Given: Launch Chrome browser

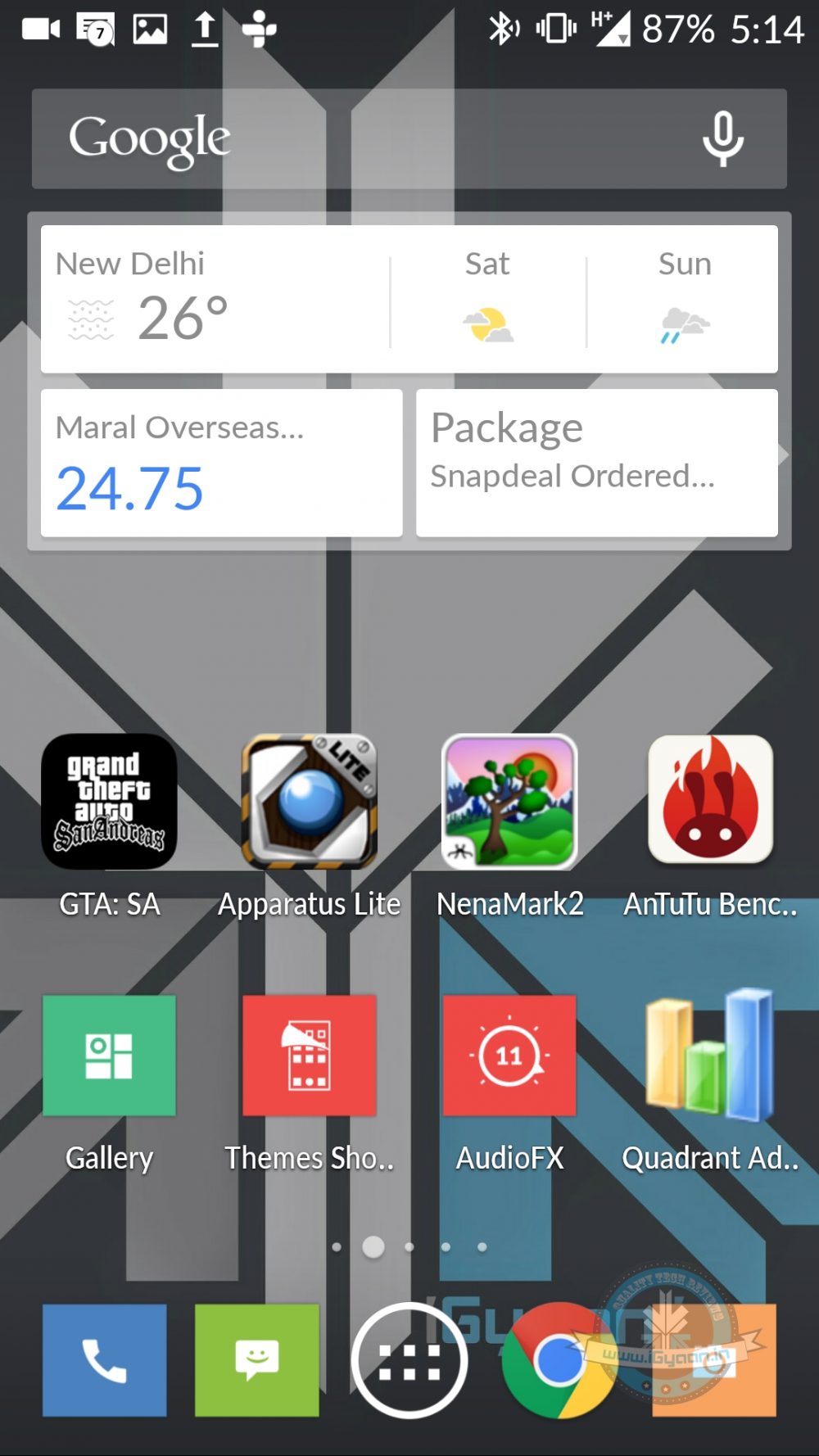Looking at the screenshot, I should tap(560, 1360).
